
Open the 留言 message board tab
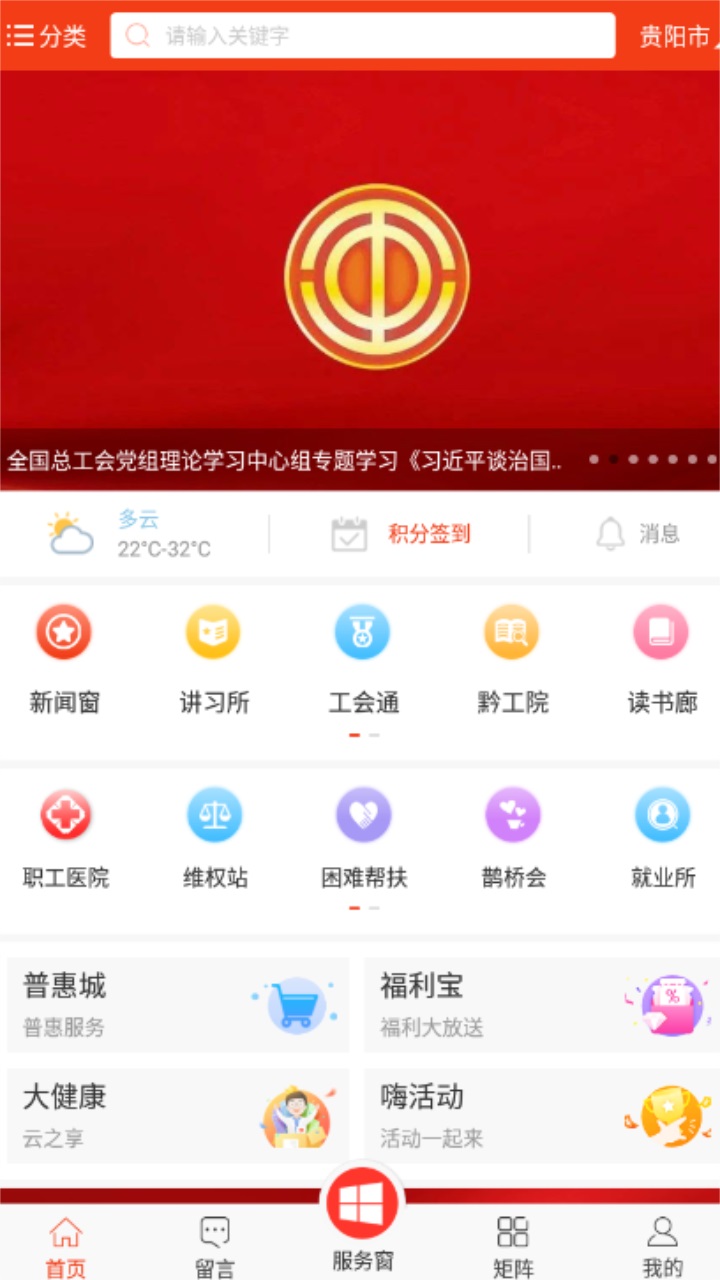tap(212, 1240)
